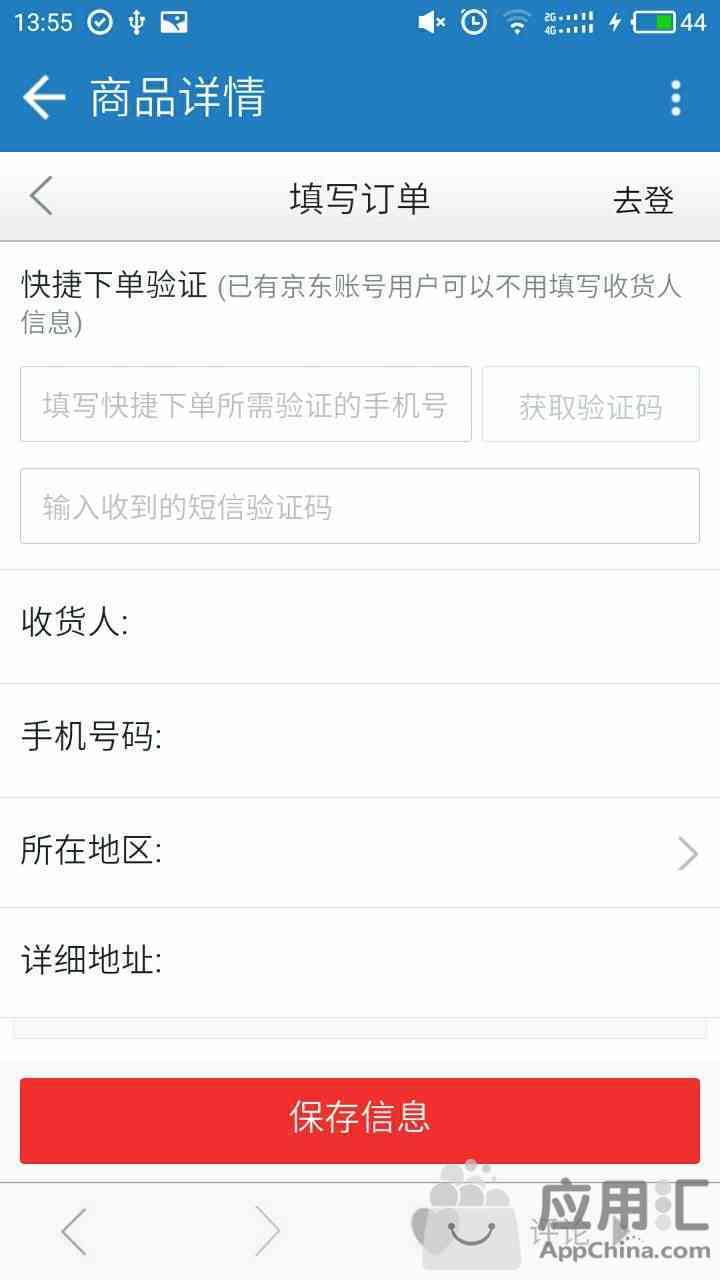Viewport: 720px width, 1280px height.
Task: Open the overflow menu
Action: click(676, 98)
